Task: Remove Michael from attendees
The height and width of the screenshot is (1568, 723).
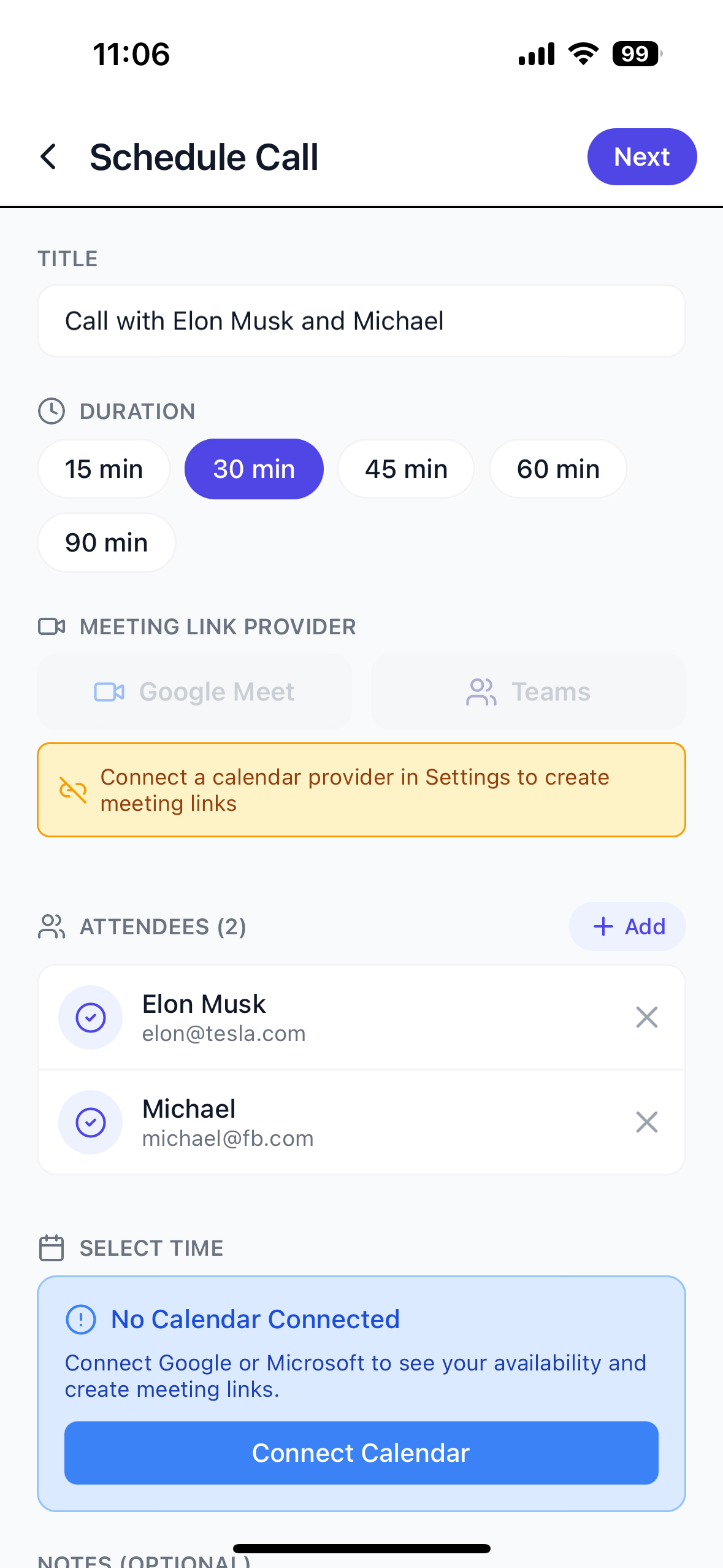Action: click(646, 1122)
